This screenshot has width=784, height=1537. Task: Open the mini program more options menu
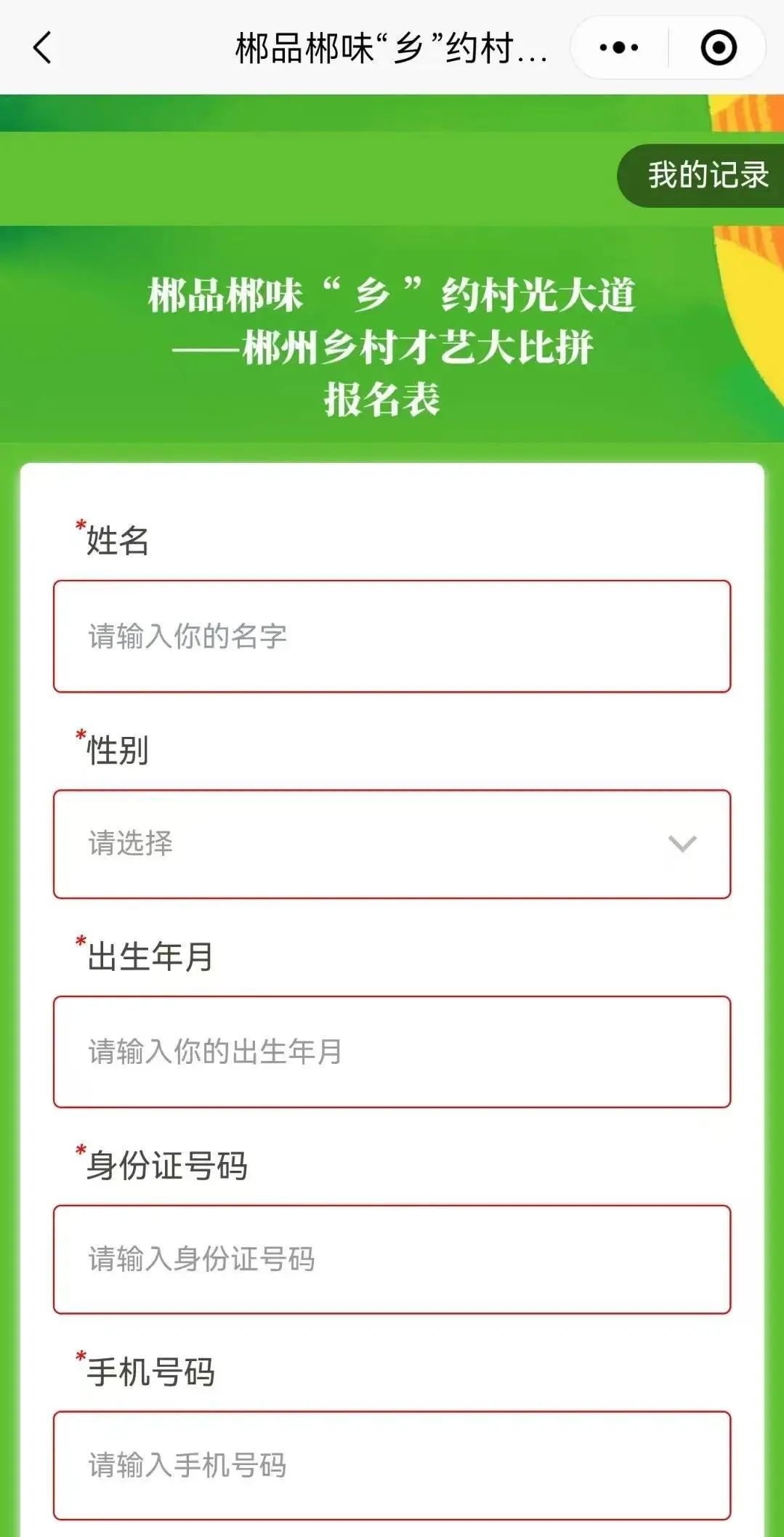(x=618, y=48)
